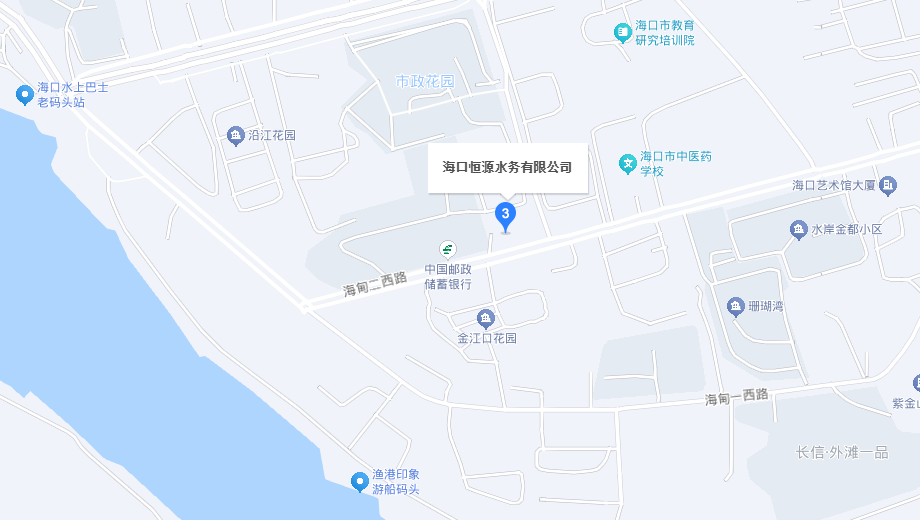This screenshot has width=920, height=520.
Task: Select the 水岸金都小区 pin
Action: click(798, 230)
